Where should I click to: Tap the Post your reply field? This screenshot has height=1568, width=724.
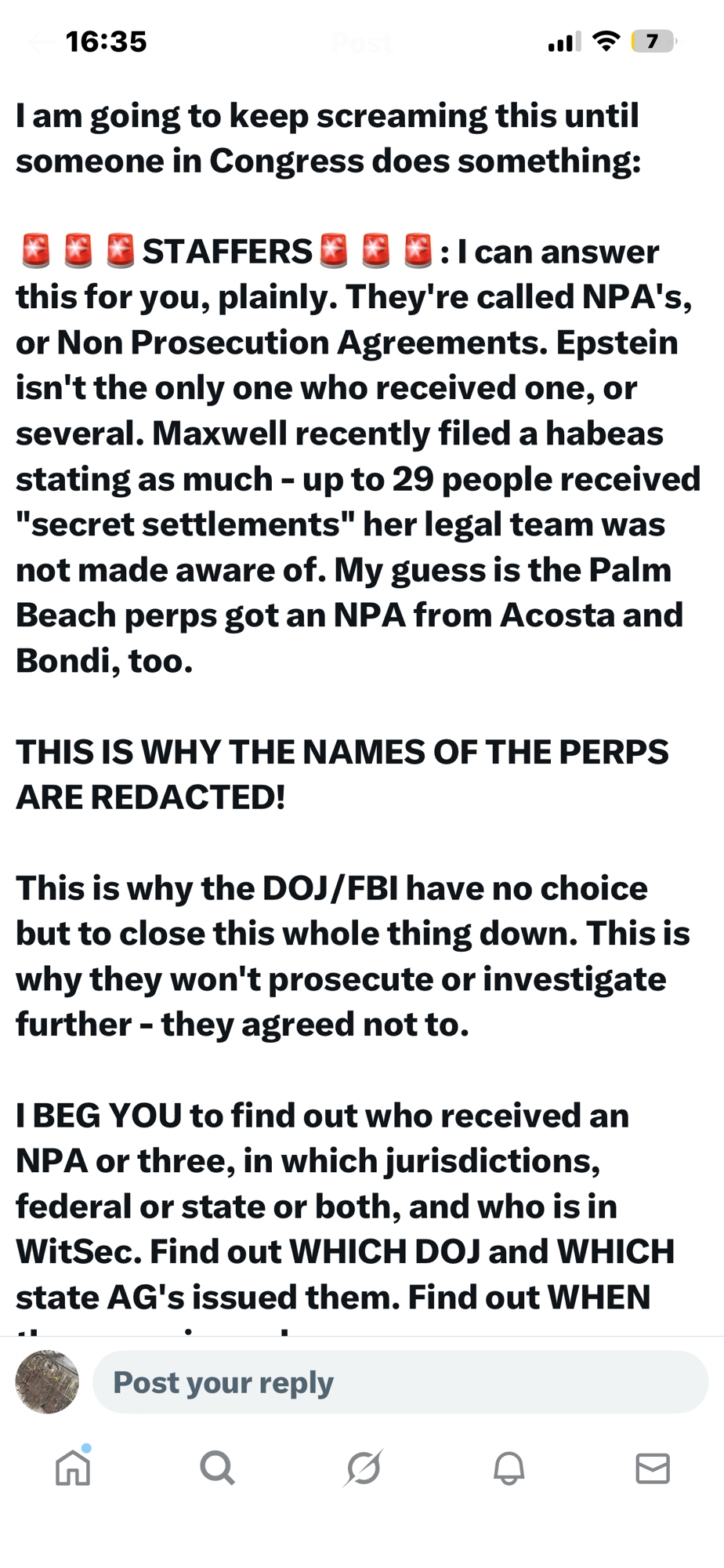click(400, 1382)
